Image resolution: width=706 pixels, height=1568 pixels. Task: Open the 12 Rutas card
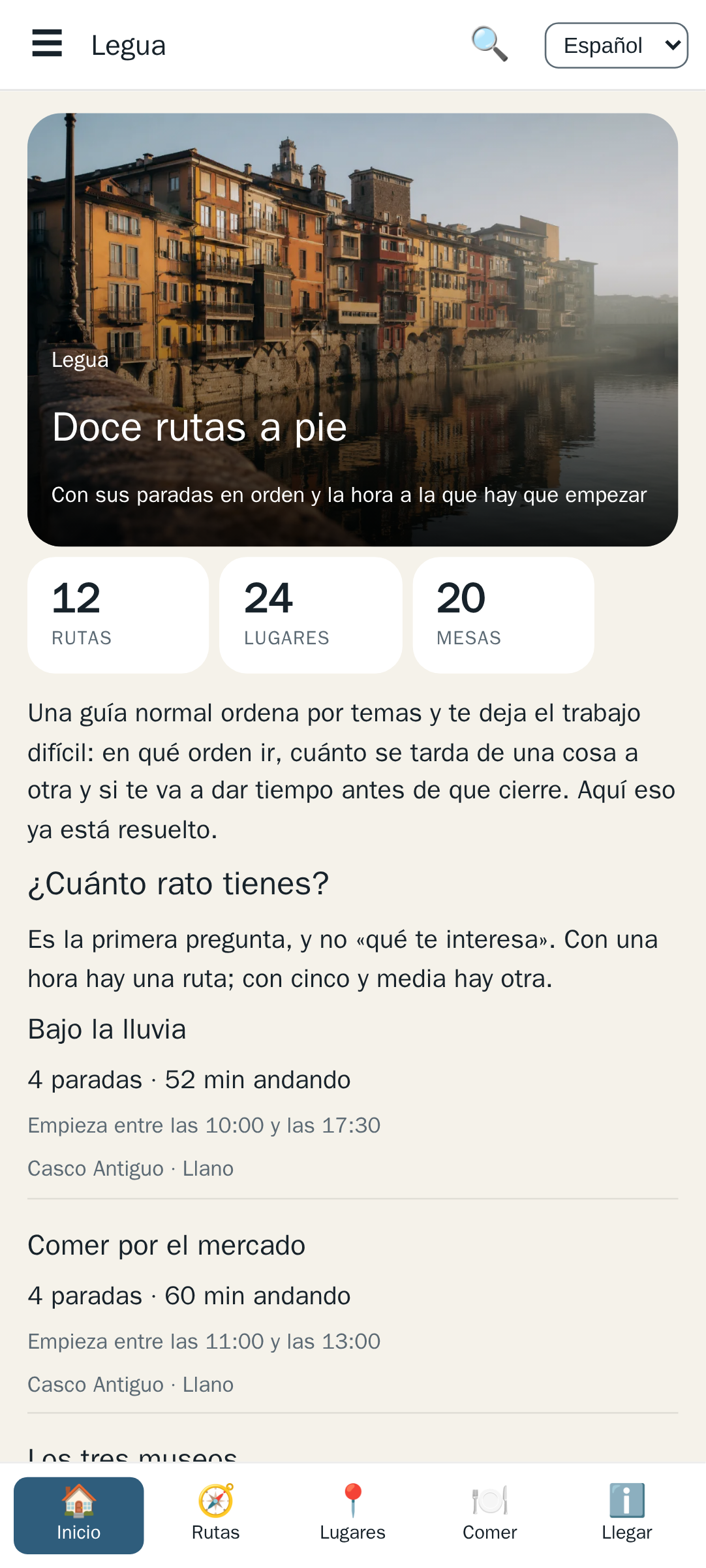[x=118, y=615]
